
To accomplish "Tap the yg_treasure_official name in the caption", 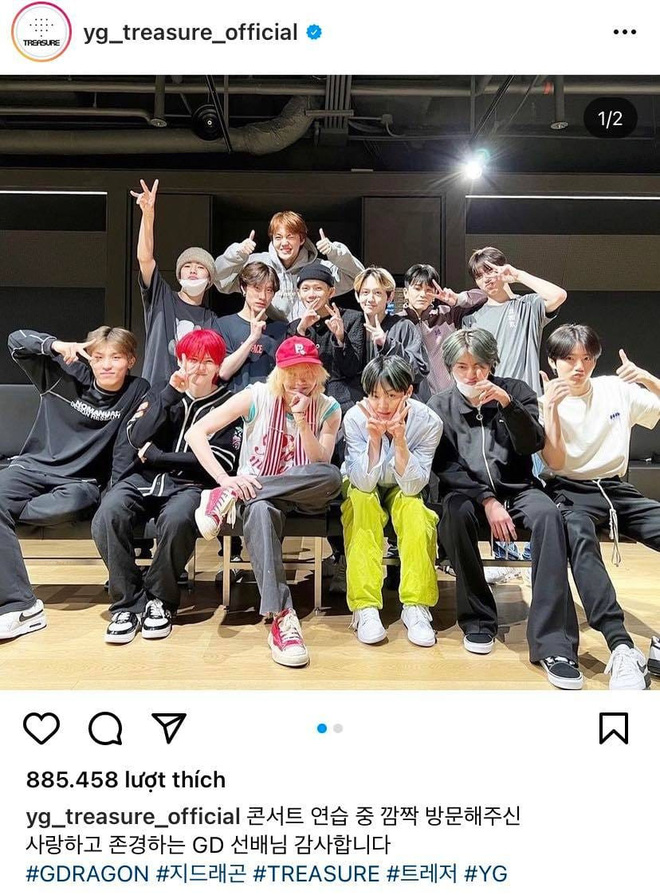I will pyautogui.click(x=133, y=815).
